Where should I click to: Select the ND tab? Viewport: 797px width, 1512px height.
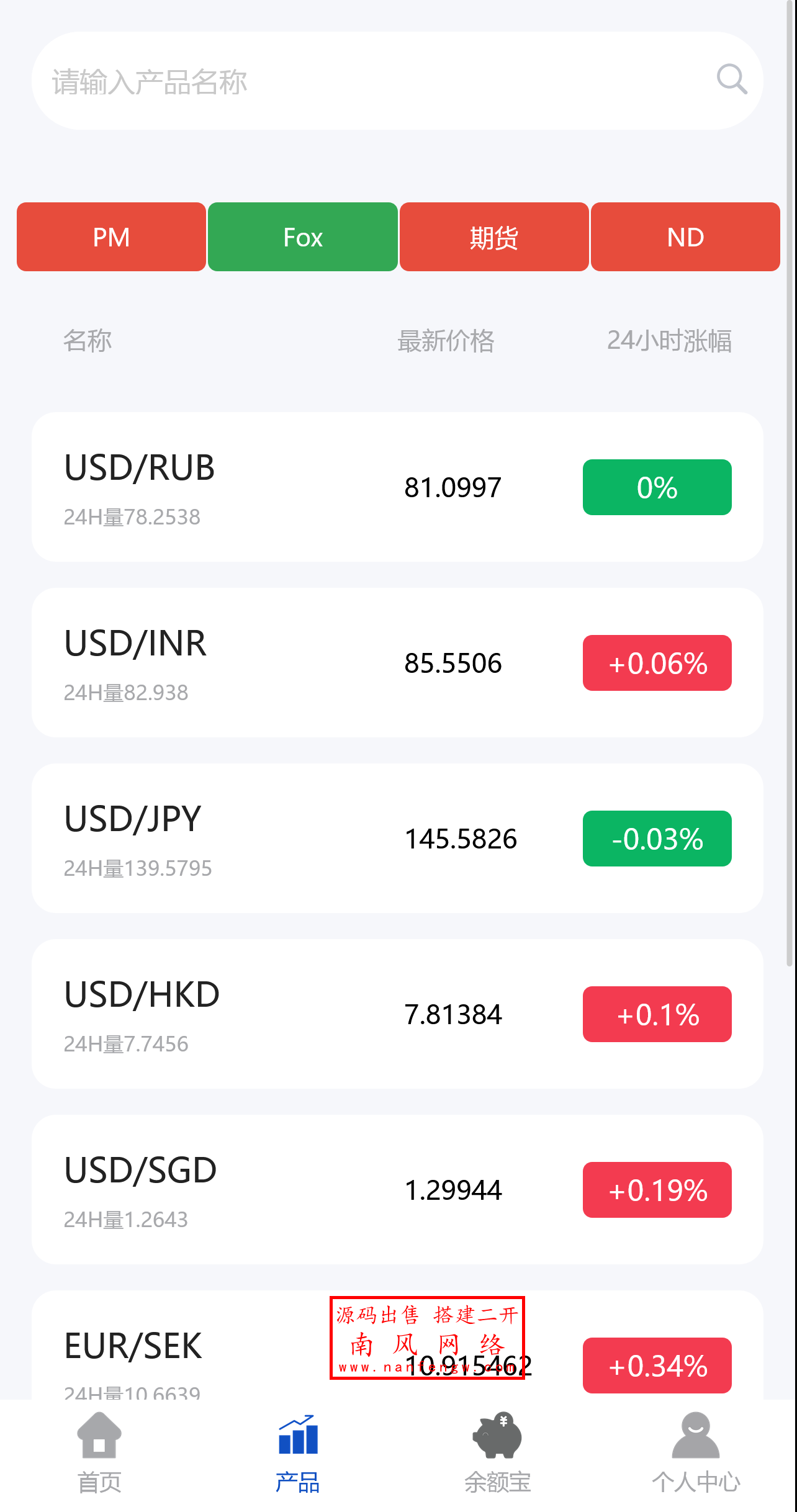(685, 236)
